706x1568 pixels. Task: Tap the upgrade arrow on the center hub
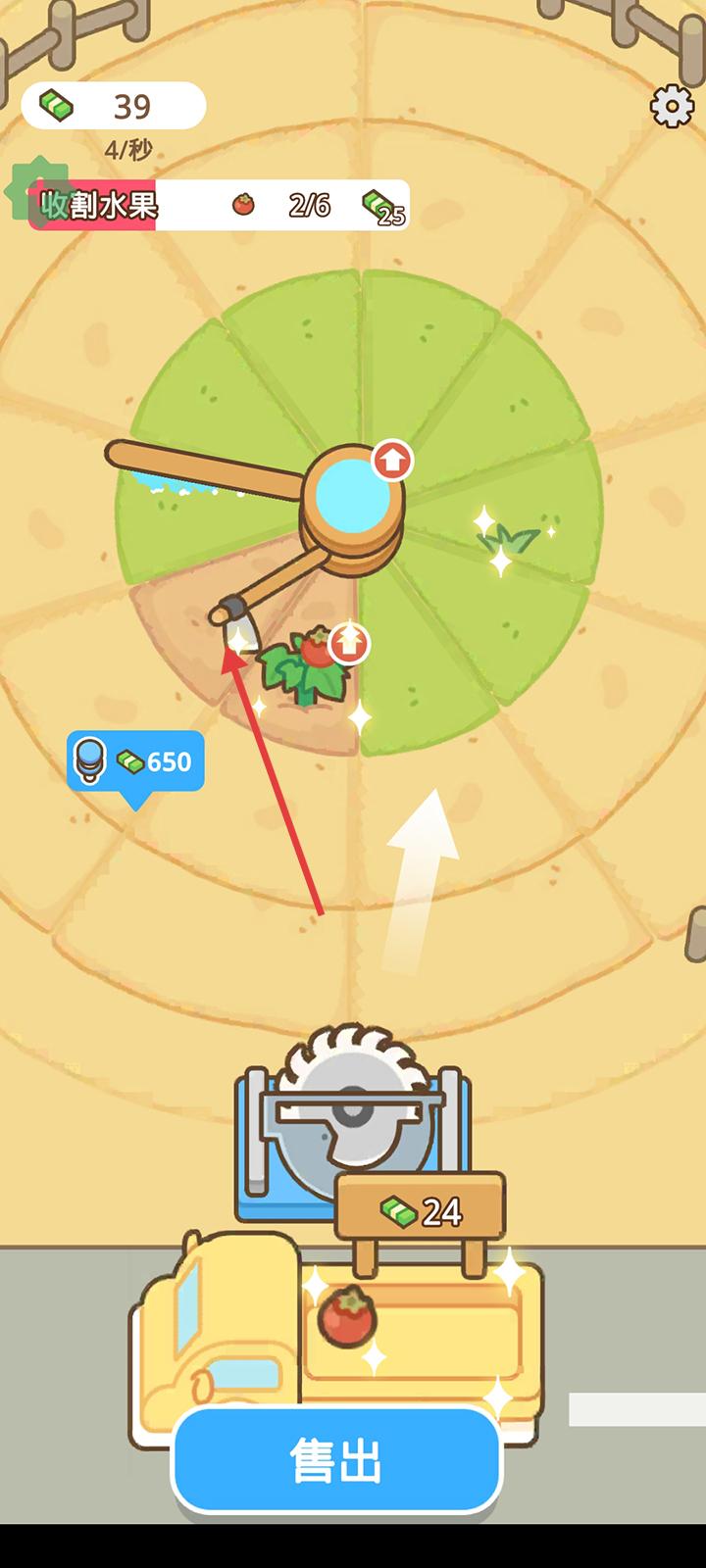click(x=392, y=460)
